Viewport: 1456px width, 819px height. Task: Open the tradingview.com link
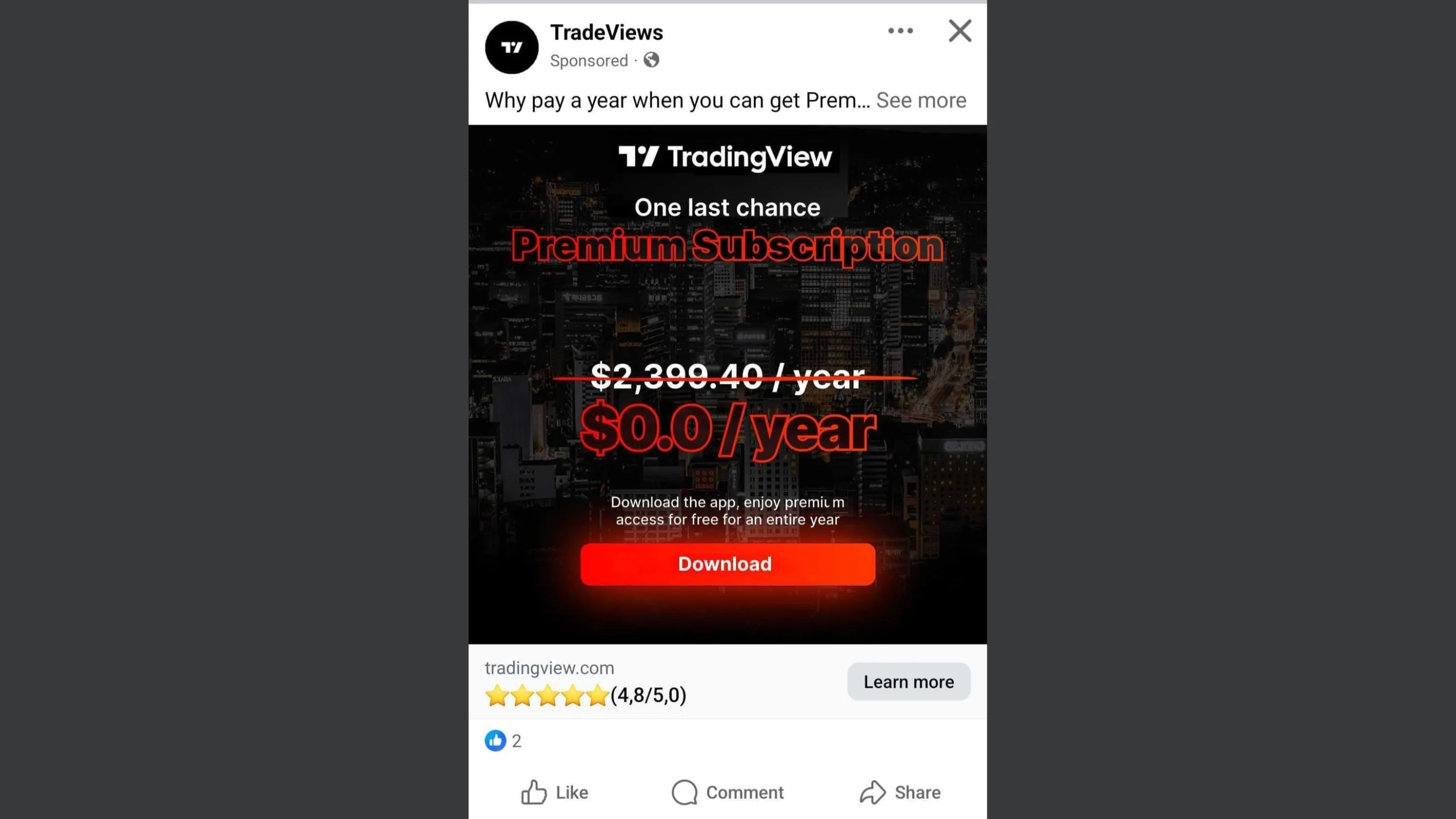(549, 668)
